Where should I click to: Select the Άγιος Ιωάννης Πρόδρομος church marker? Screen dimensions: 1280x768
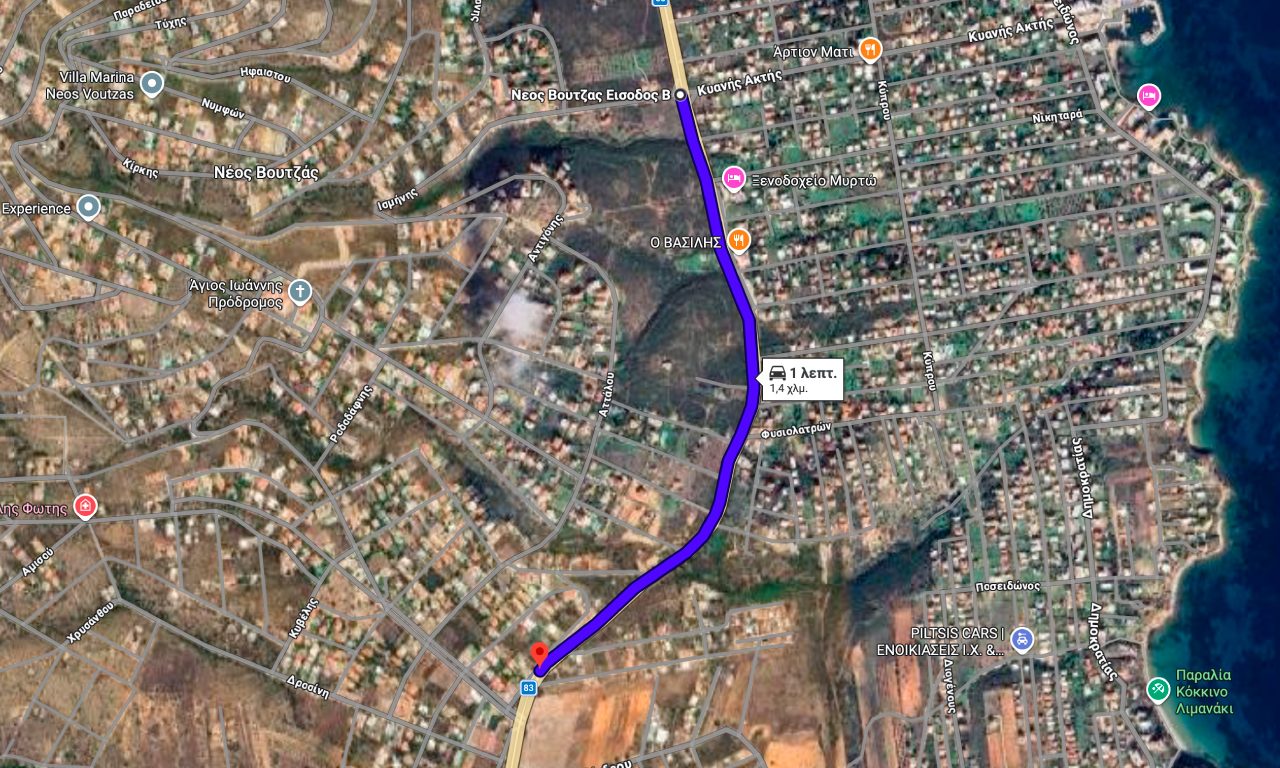click(x=300, y=291)
